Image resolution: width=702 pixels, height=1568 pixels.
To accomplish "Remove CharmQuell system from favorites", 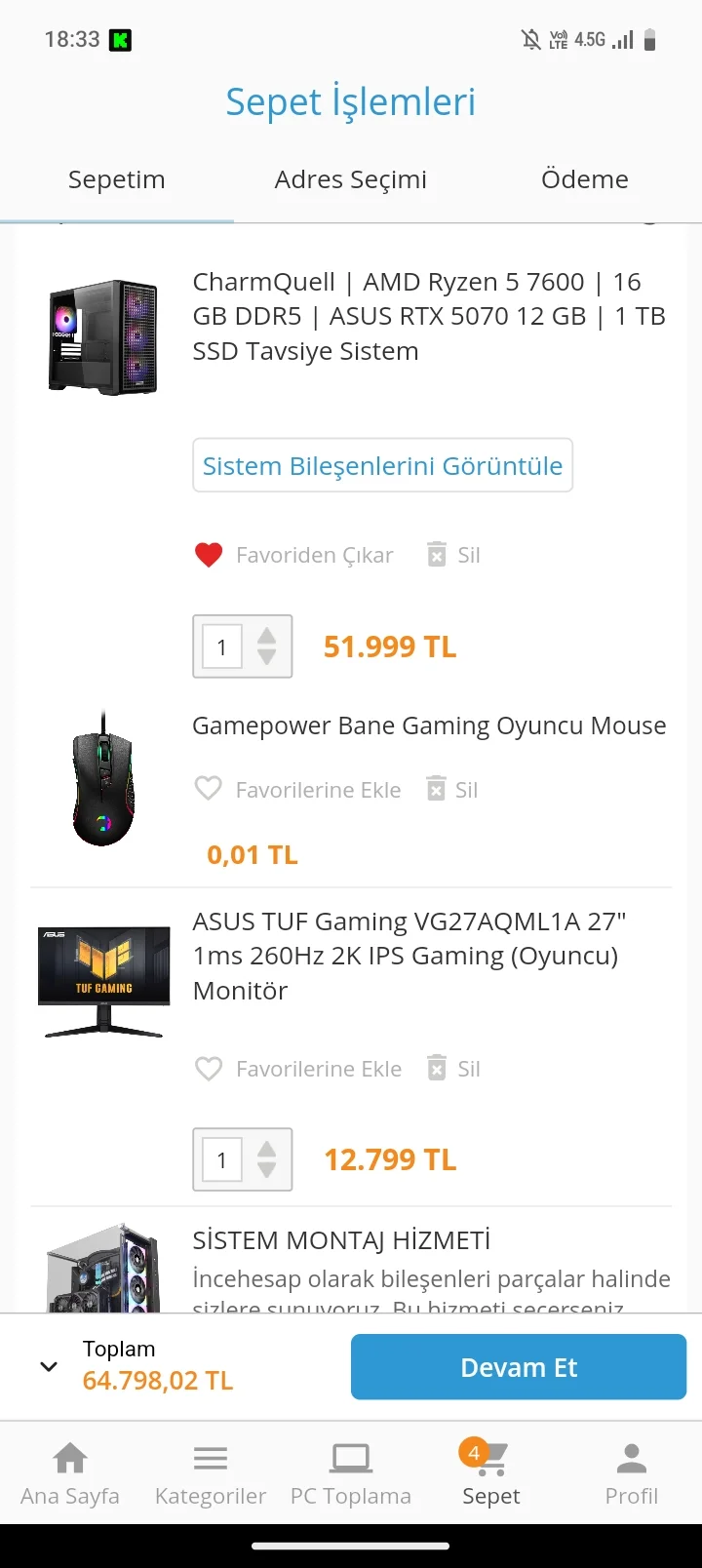I will [x=294, y=555].
